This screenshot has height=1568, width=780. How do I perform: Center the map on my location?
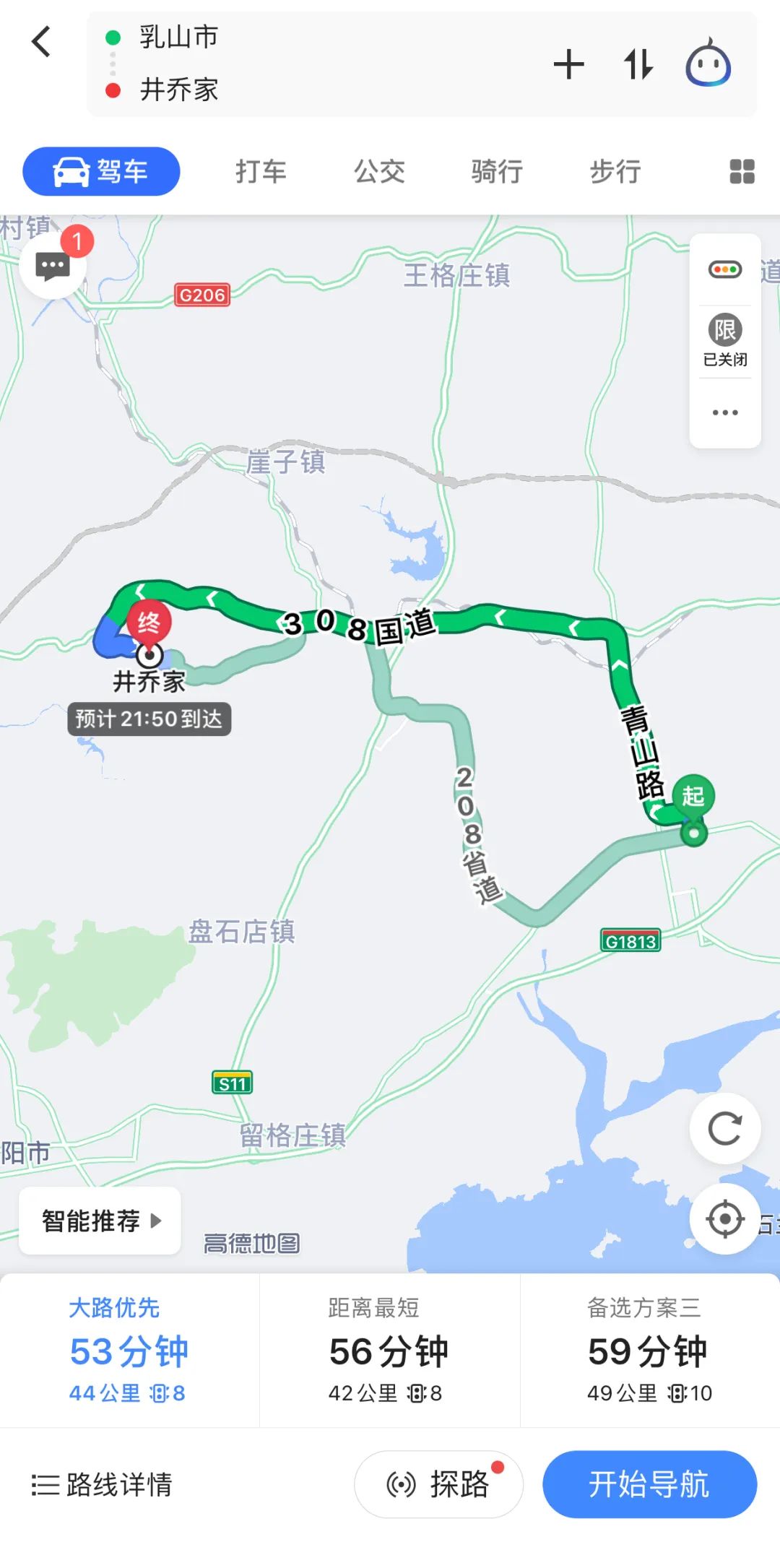point(725,1219)
